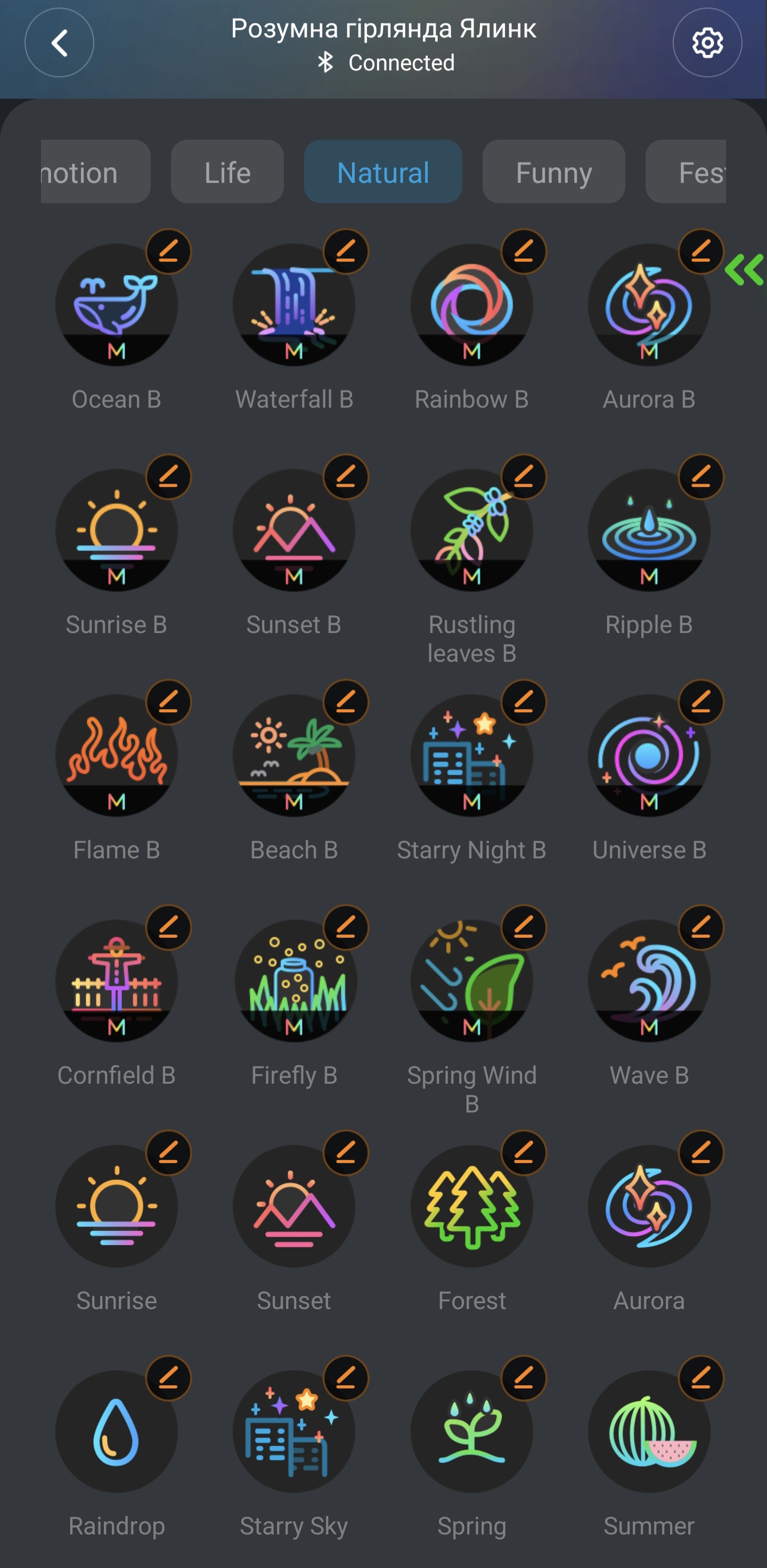Apply the Firefly B scene
The height and width of the screenshot is (1568, 767).
pos(294,980)
